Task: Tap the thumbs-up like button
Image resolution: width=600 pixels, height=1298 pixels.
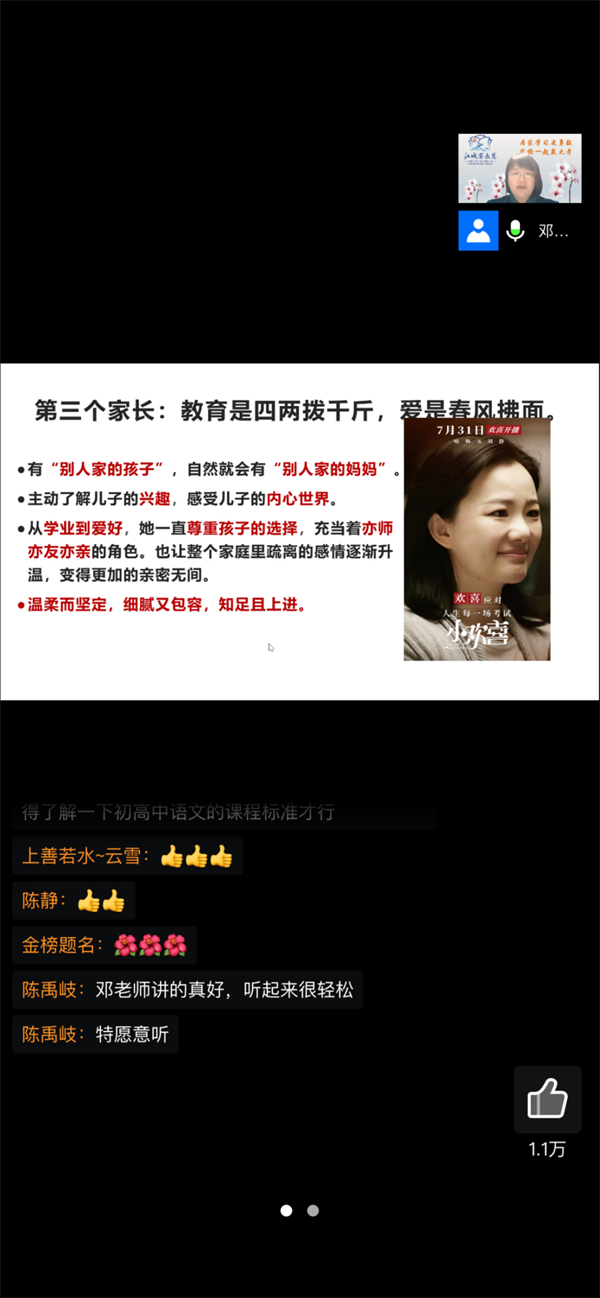Action: (x=547, y=1100)
